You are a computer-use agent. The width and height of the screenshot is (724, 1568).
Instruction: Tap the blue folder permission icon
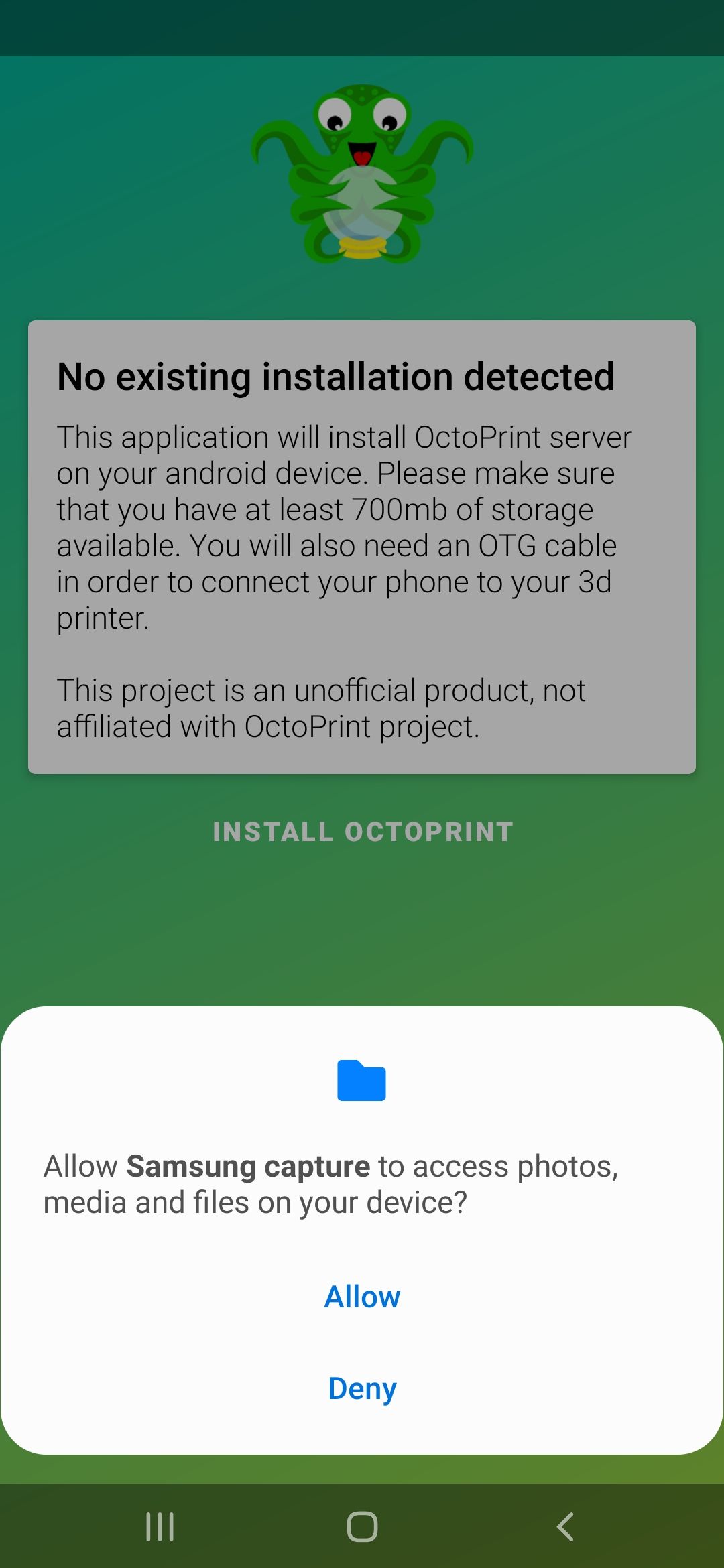[x=361, y=1079]
